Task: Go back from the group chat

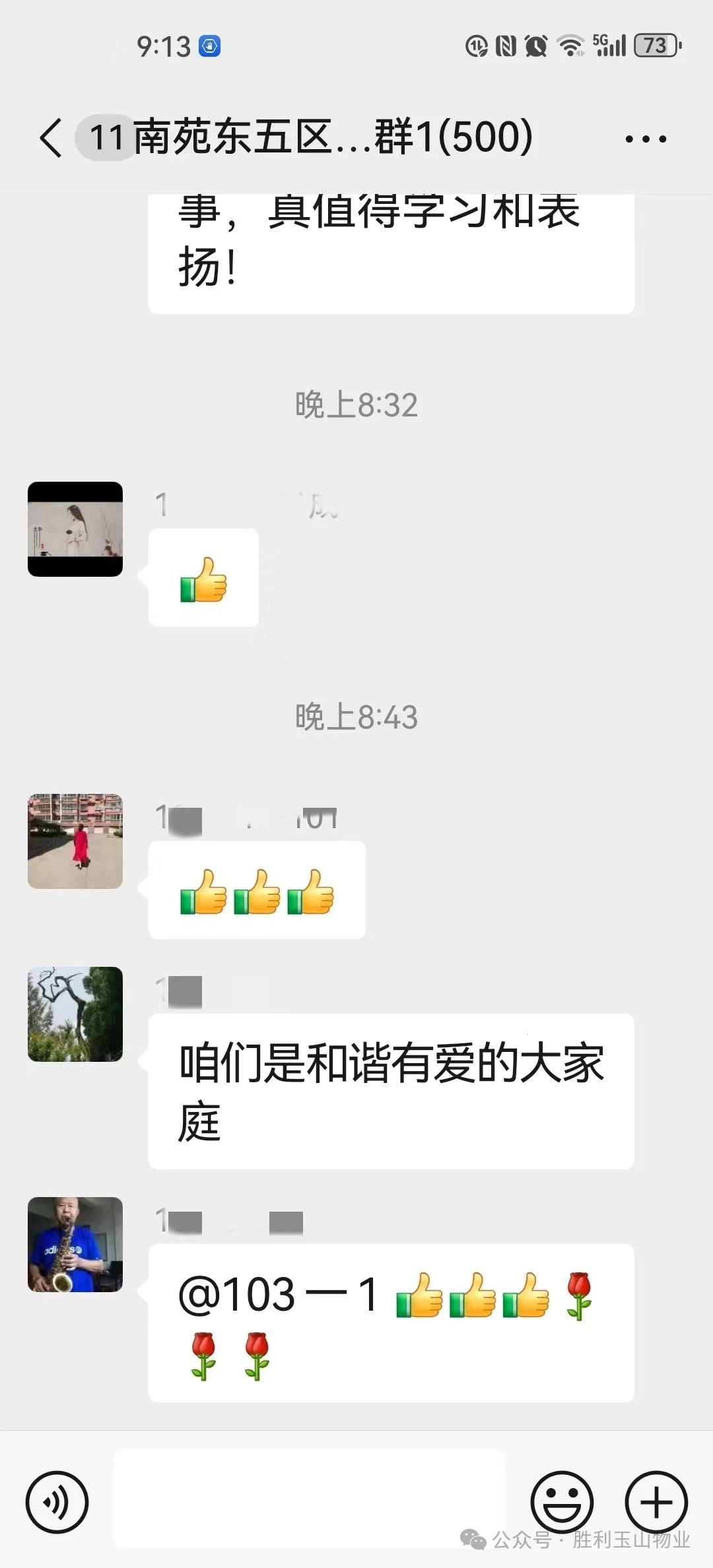Action: [50, 138]
